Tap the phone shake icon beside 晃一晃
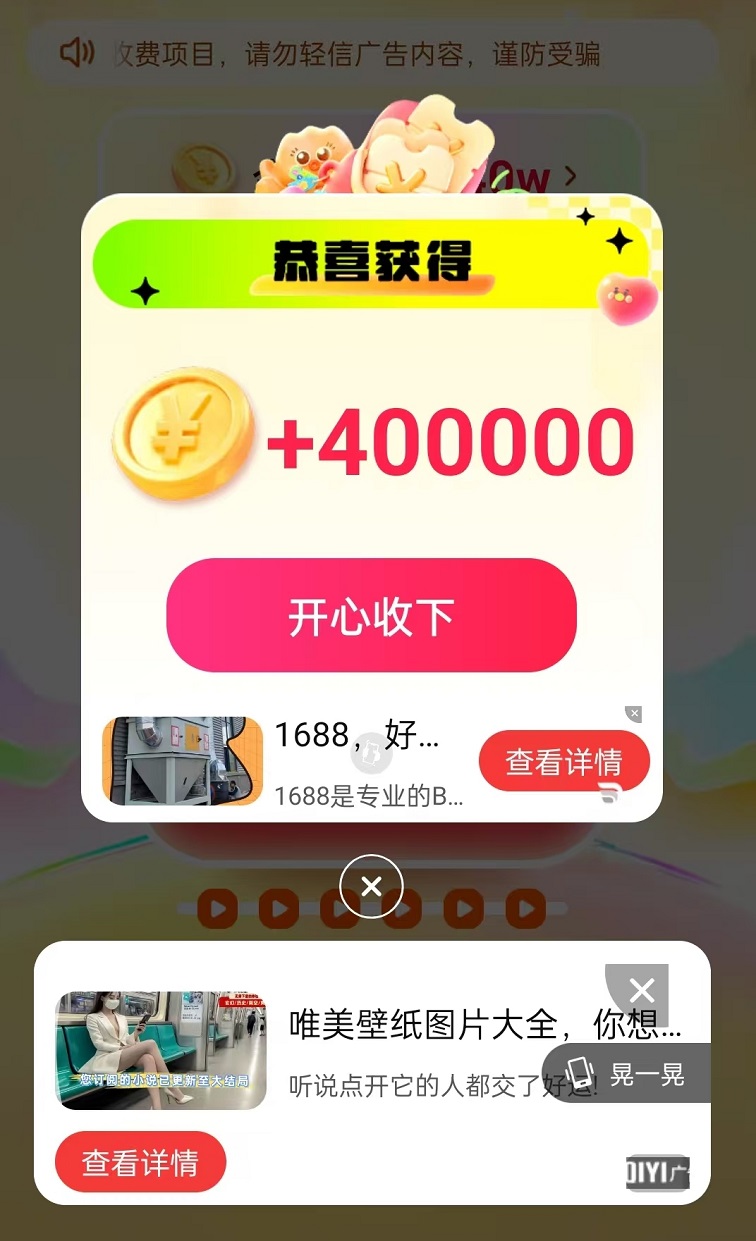This screenshot has height=1241, width=756. [581, 1073]
